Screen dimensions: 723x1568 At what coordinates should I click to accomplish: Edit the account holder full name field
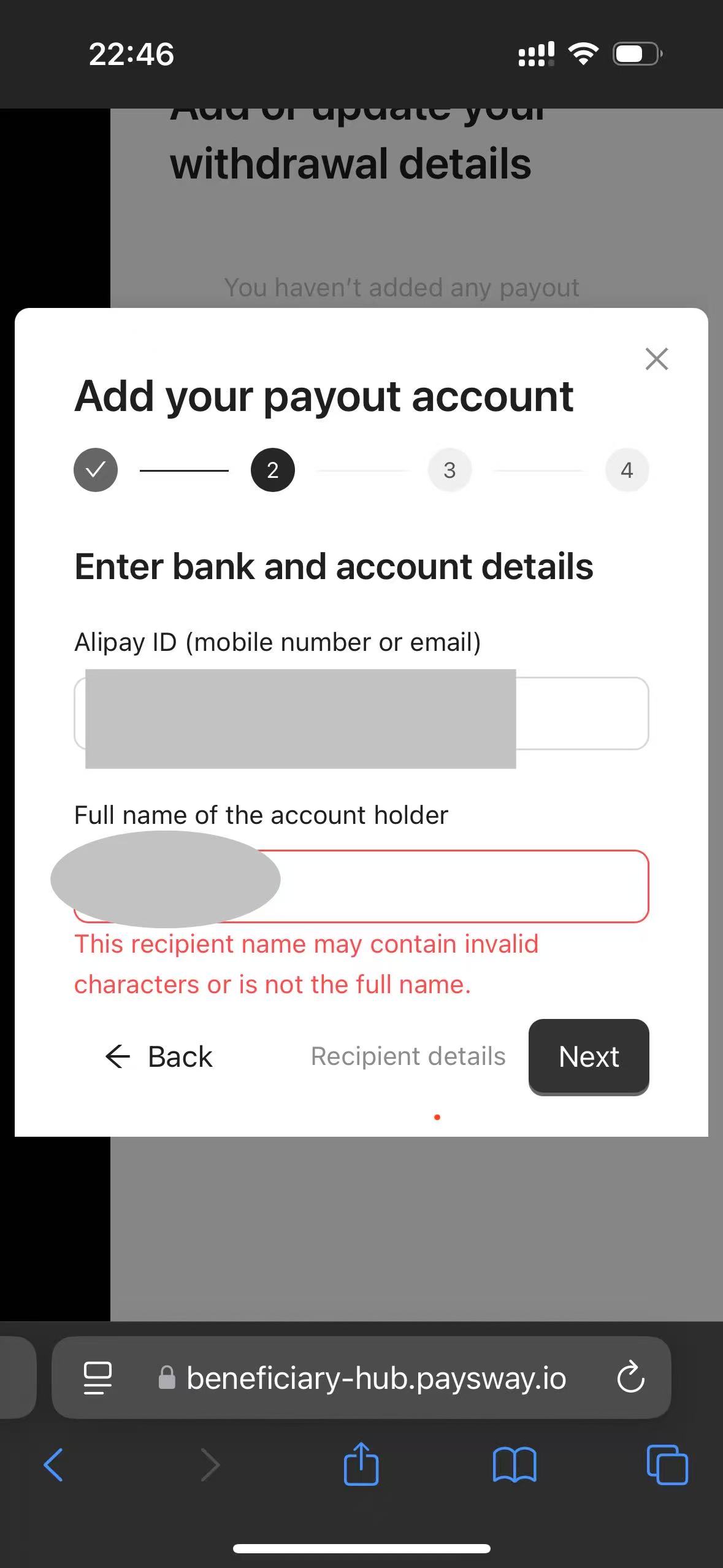click(361, 886)
